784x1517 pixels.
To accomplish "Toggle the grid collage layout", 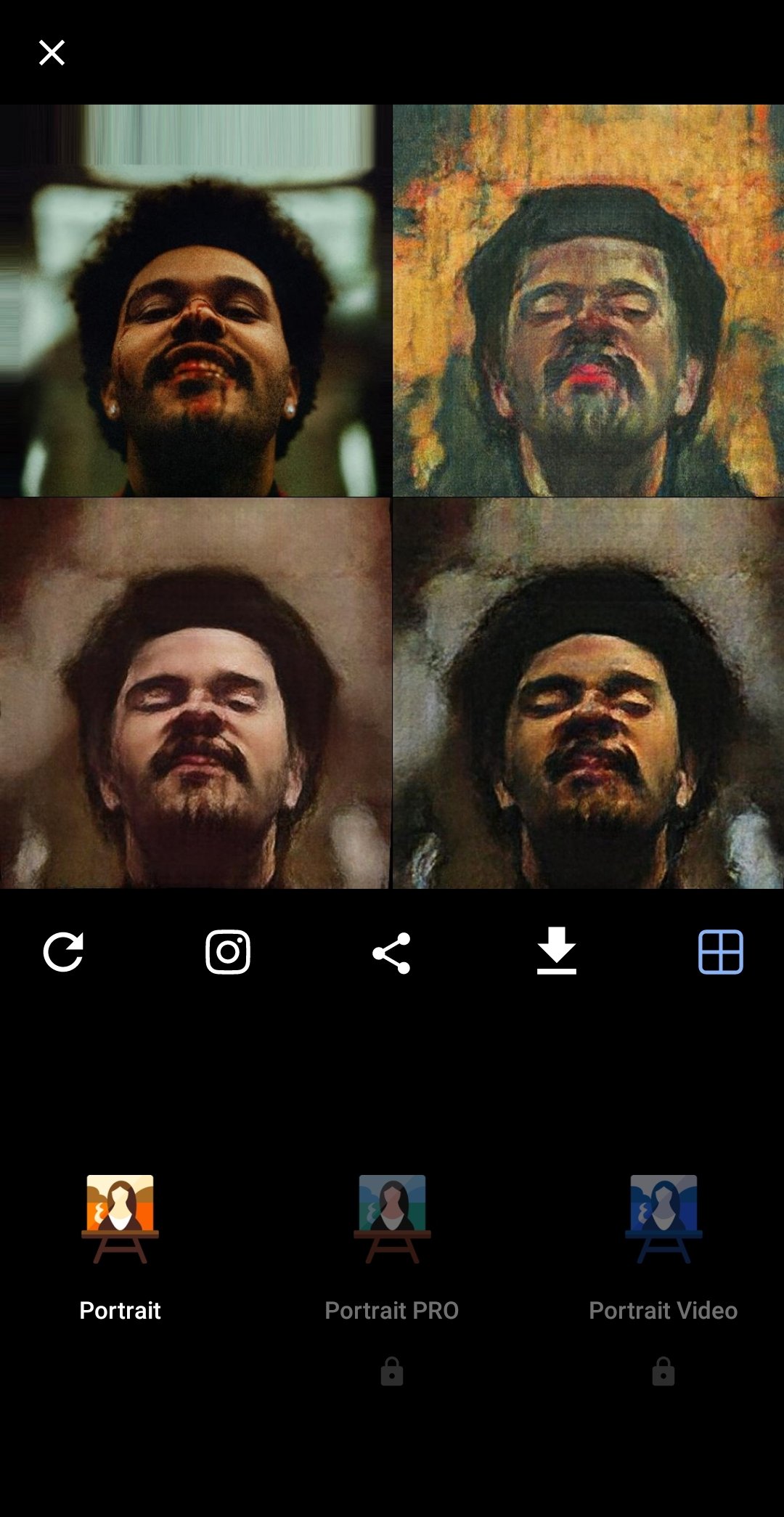I will [721, 951].
